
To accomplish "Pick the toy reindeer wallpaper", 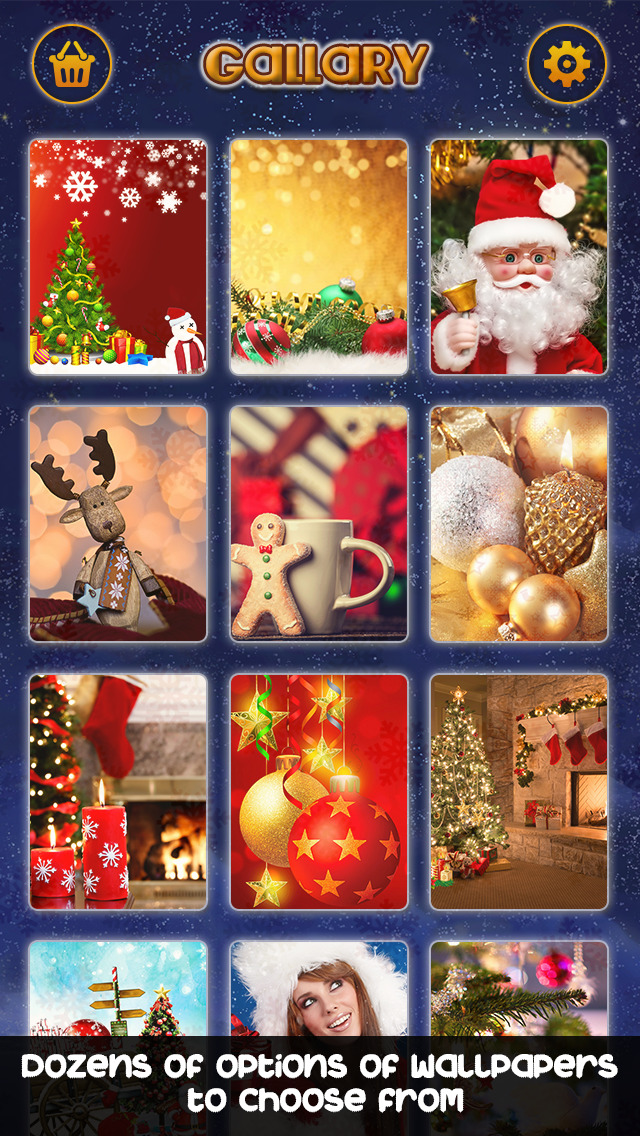I will click(x=118, y=524).
